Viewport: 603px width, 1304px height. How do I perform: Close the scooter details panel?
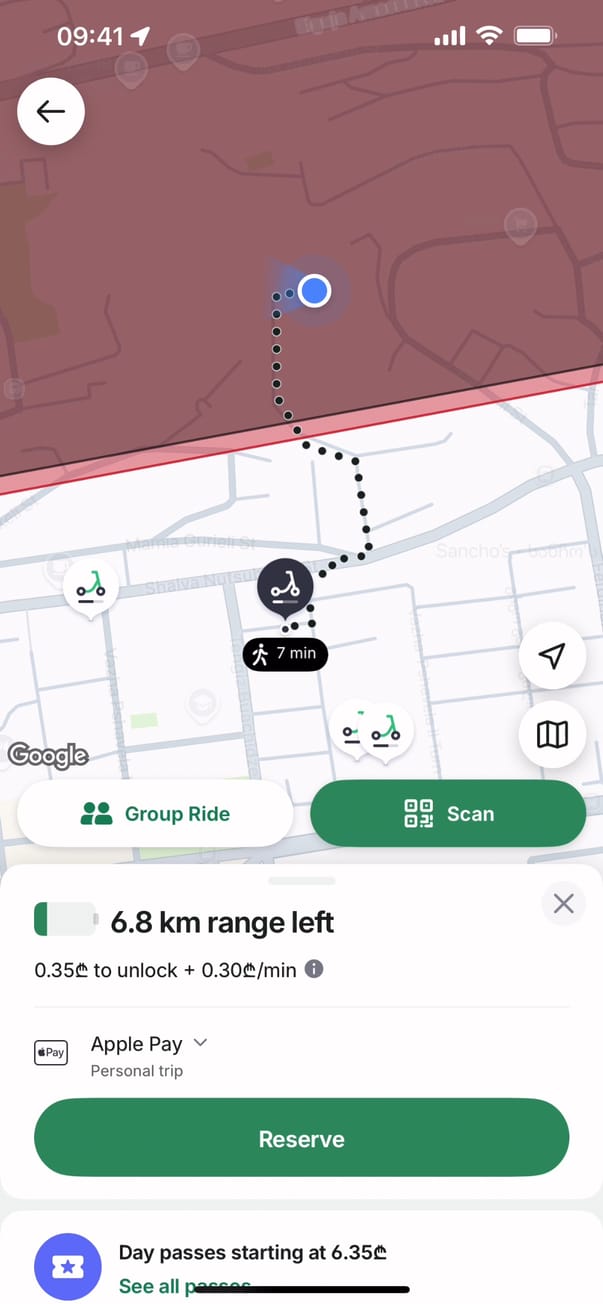point(563,904)
